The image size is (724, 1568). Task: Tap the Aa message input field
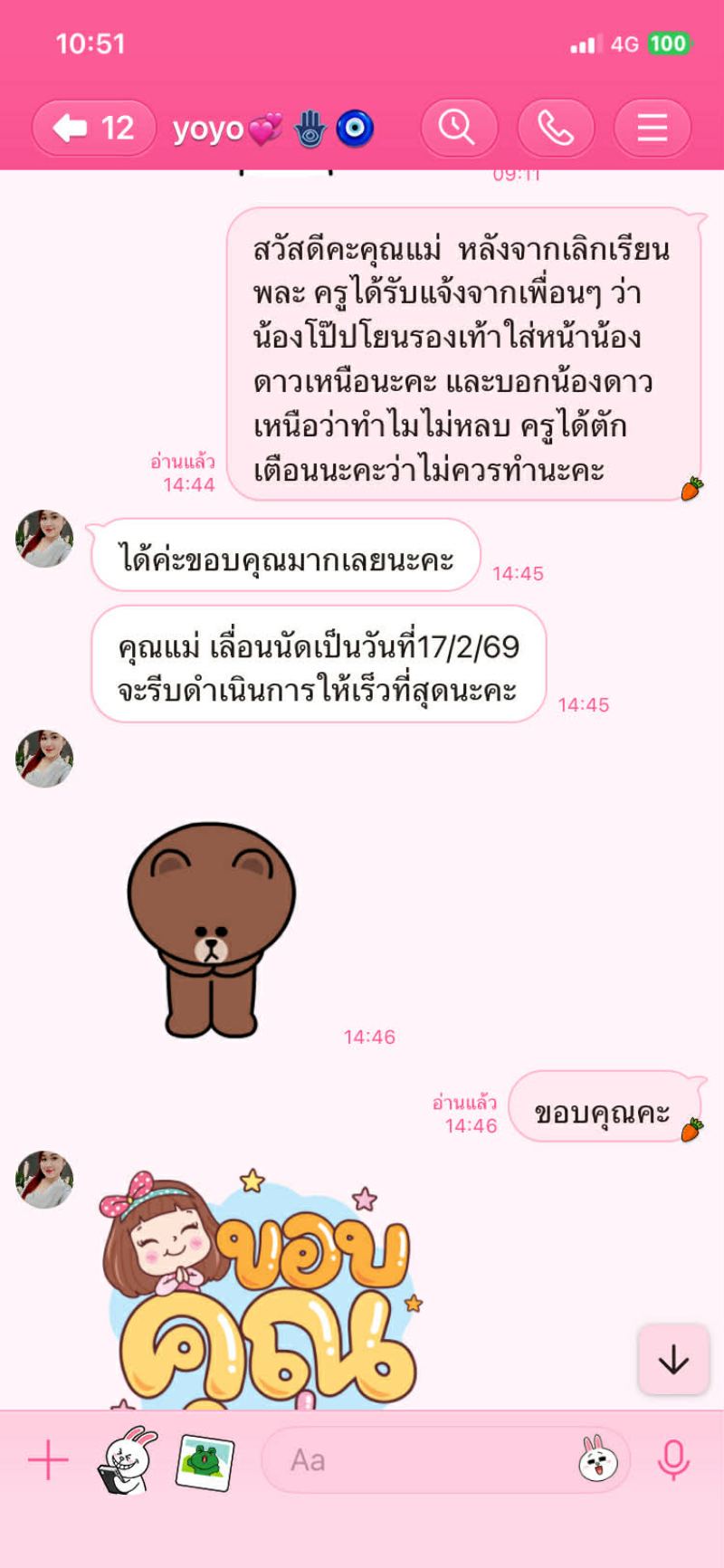416,1460
